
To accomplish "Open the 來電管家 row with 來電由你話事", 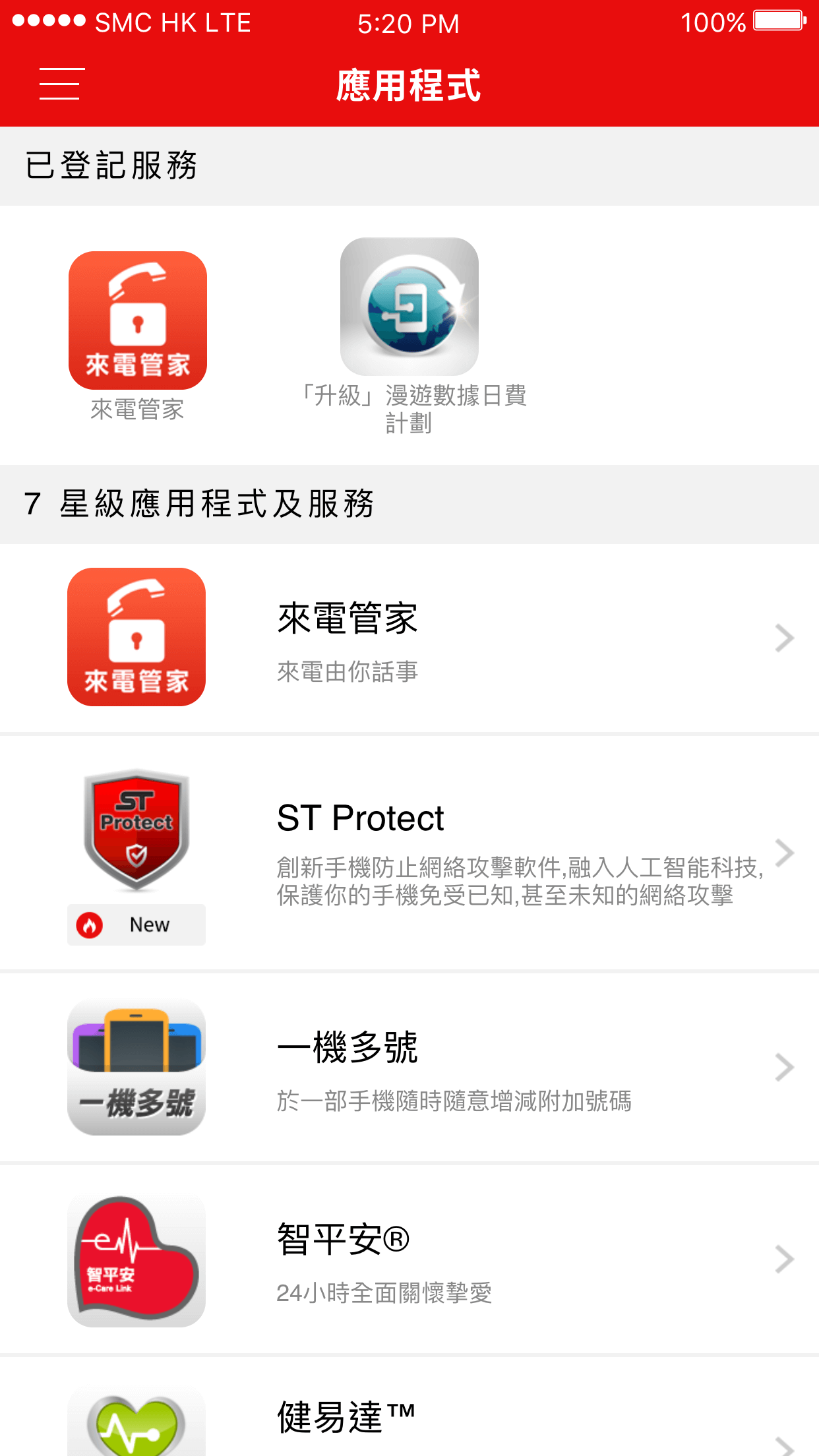I will point(409,638).
